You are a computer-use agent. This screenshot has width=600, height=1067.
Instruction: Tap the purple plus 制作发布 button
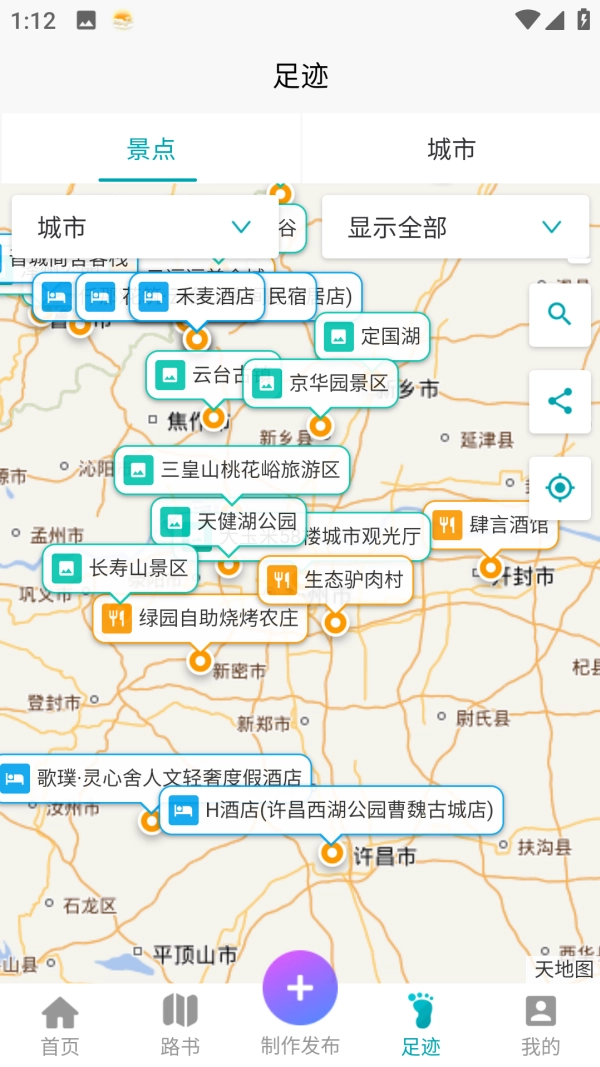tap(300, 990)
